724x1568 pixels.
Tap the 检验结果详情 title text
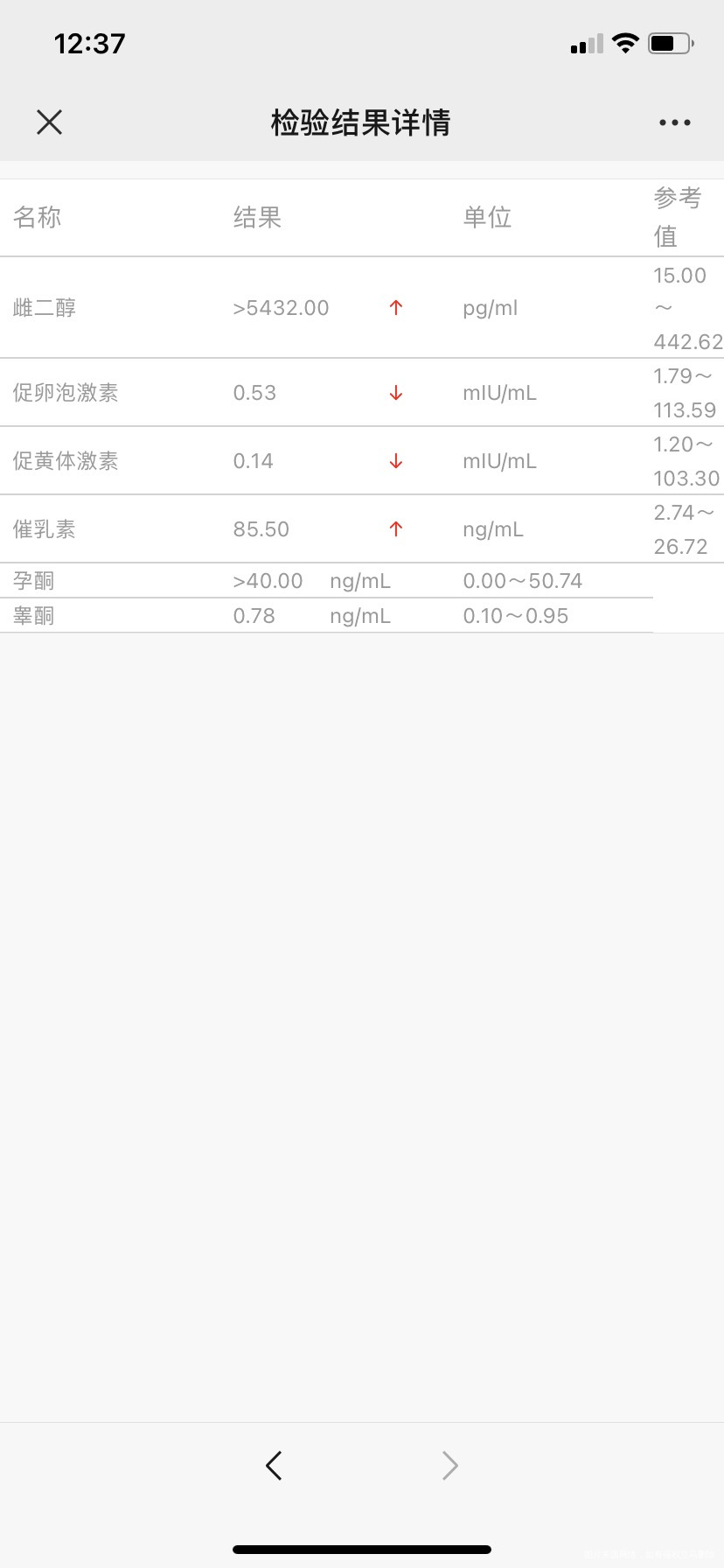(361, 122)
